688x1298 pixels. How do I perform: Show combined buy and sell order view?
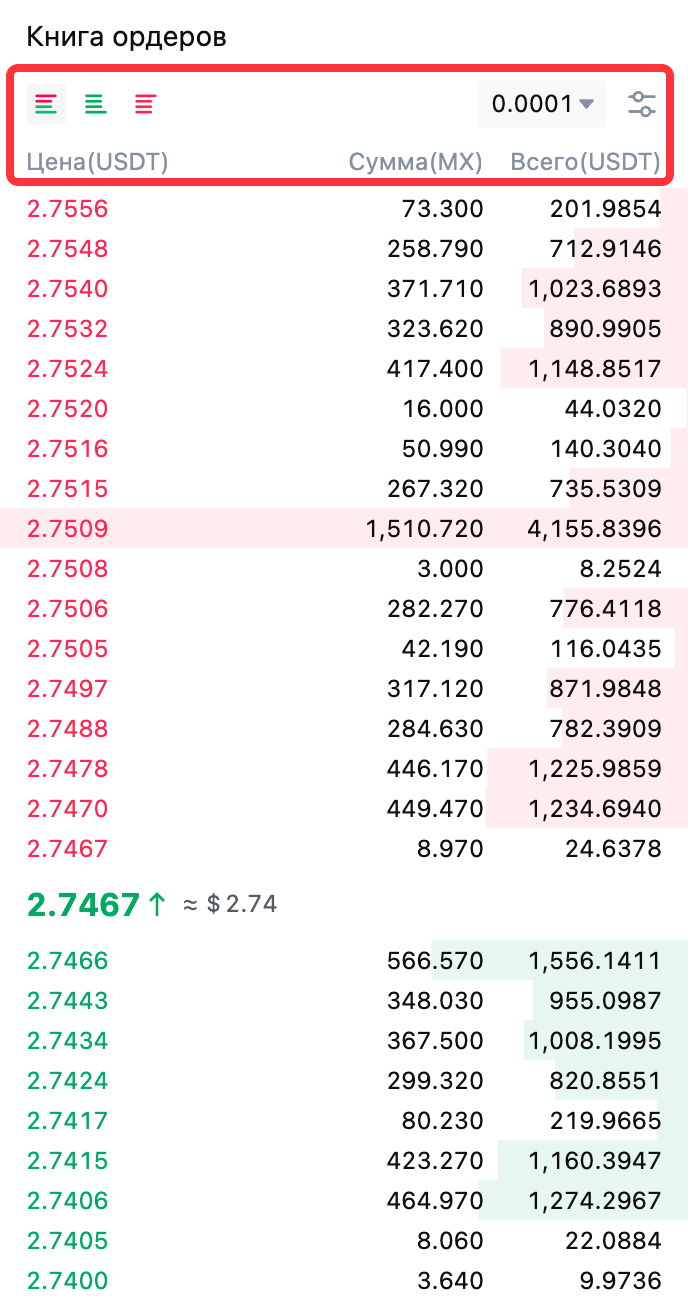coord(46,103)
